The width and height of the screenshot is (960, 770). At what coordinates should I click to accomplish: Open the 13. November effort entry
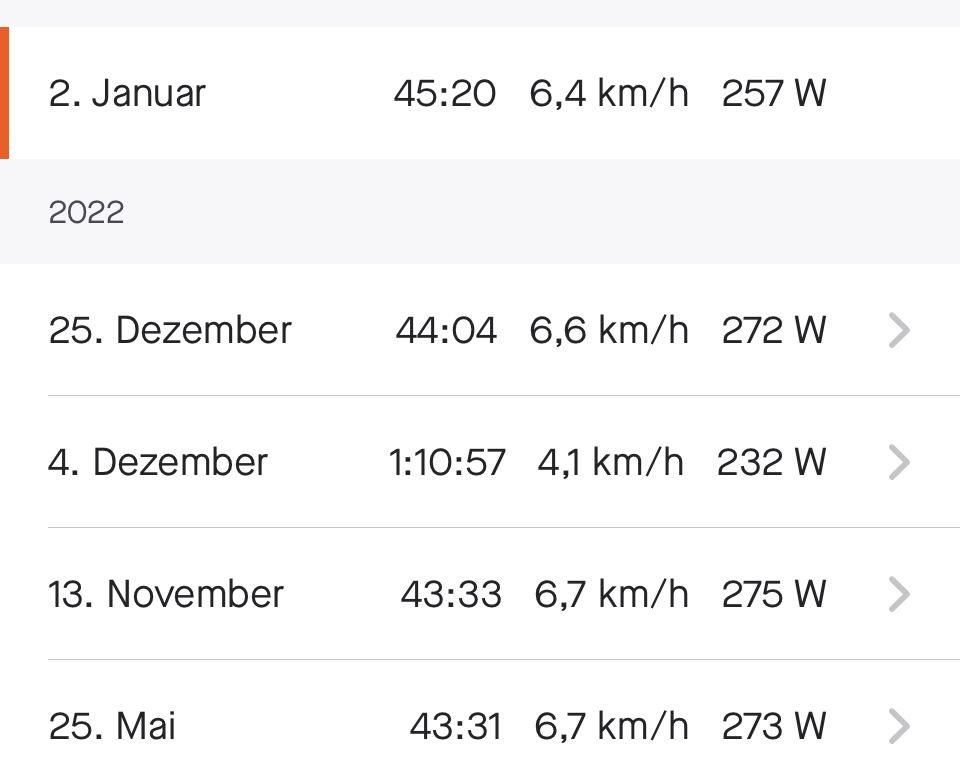(x=480, y=594)
